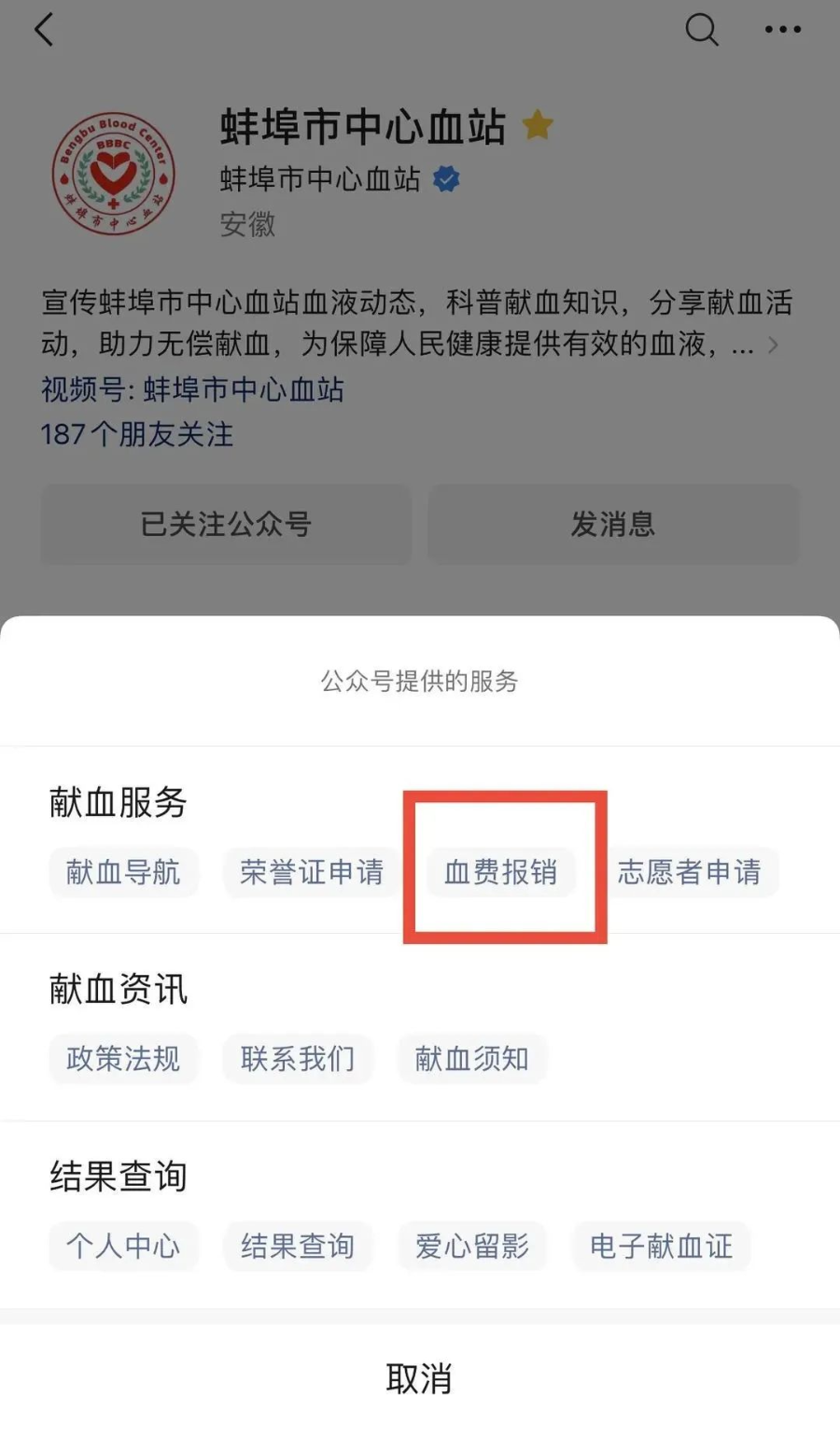Tap the 已关注公众号 button
Image resolution: width=840 pixels, height=1438 pixels.
(226, 524)
